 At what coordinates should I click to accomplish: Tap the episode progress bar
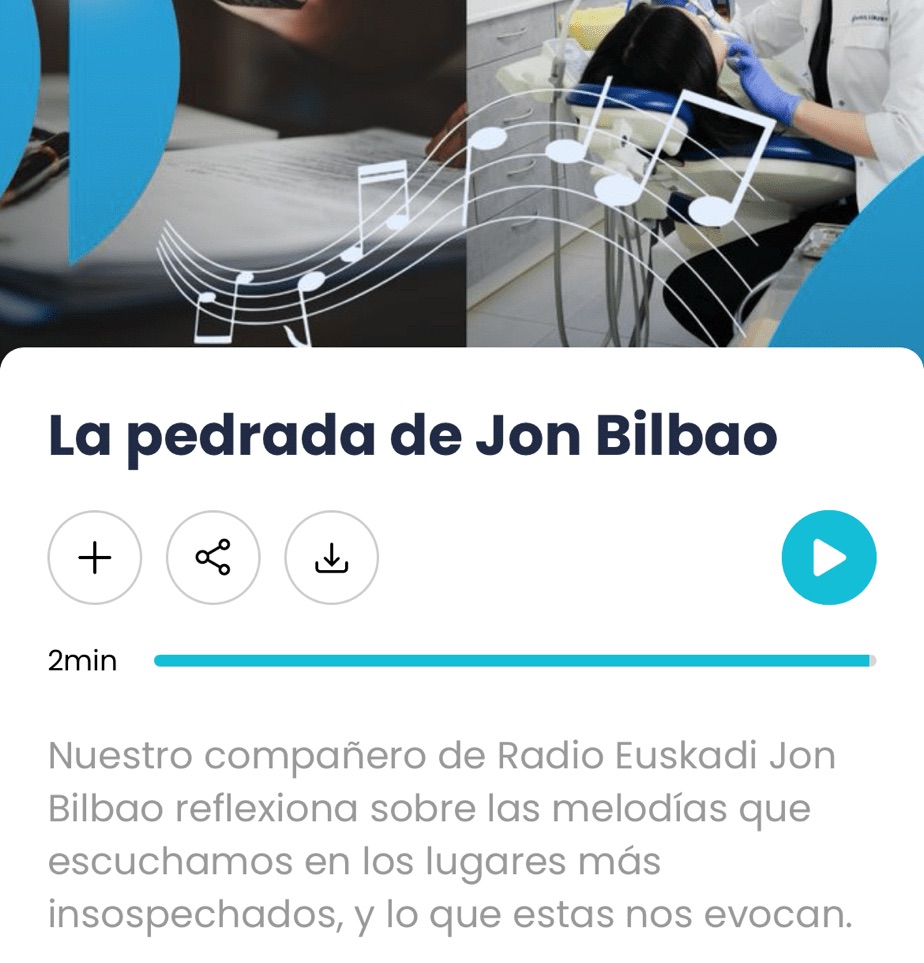tap(514, 661)
